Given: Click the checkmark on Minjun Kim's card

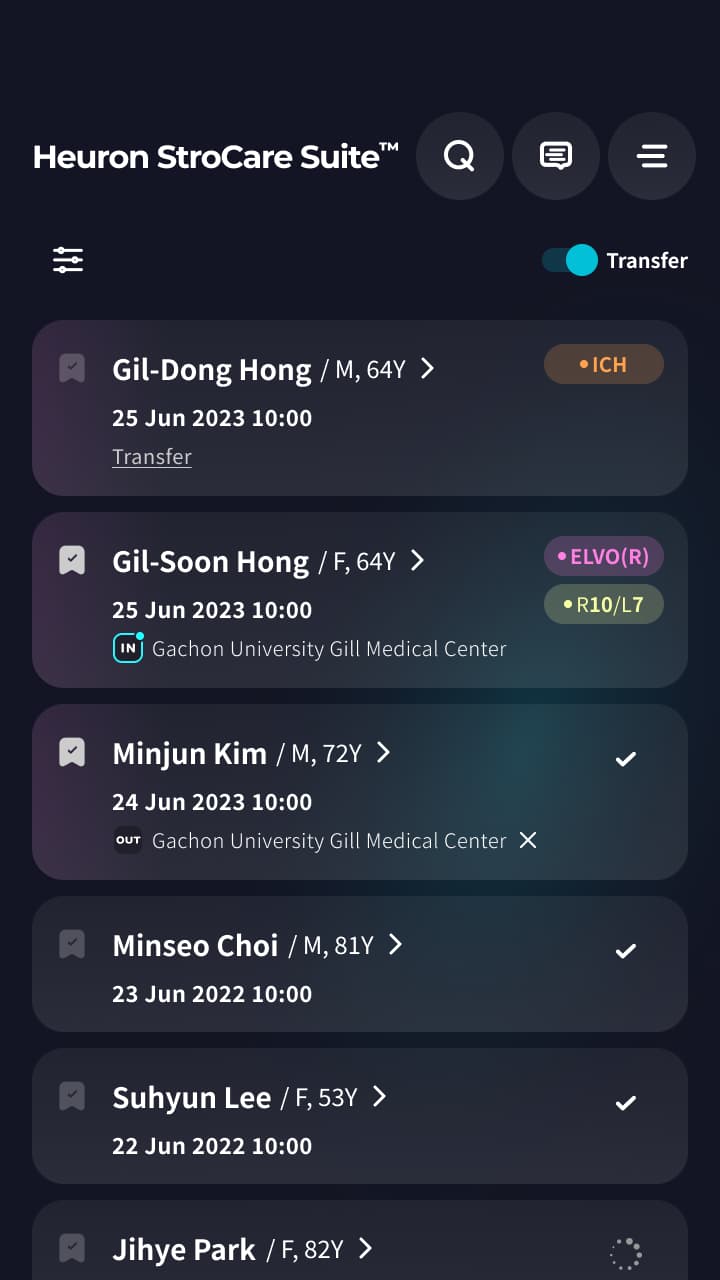Looking at the screenshot, I should pyautogui.click(x=625, y=758).
